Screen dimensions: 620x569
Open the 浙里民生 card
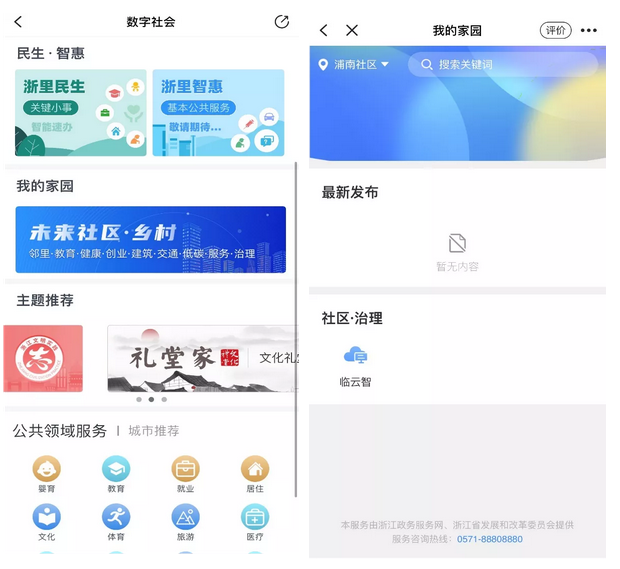[x=80, y=112]
